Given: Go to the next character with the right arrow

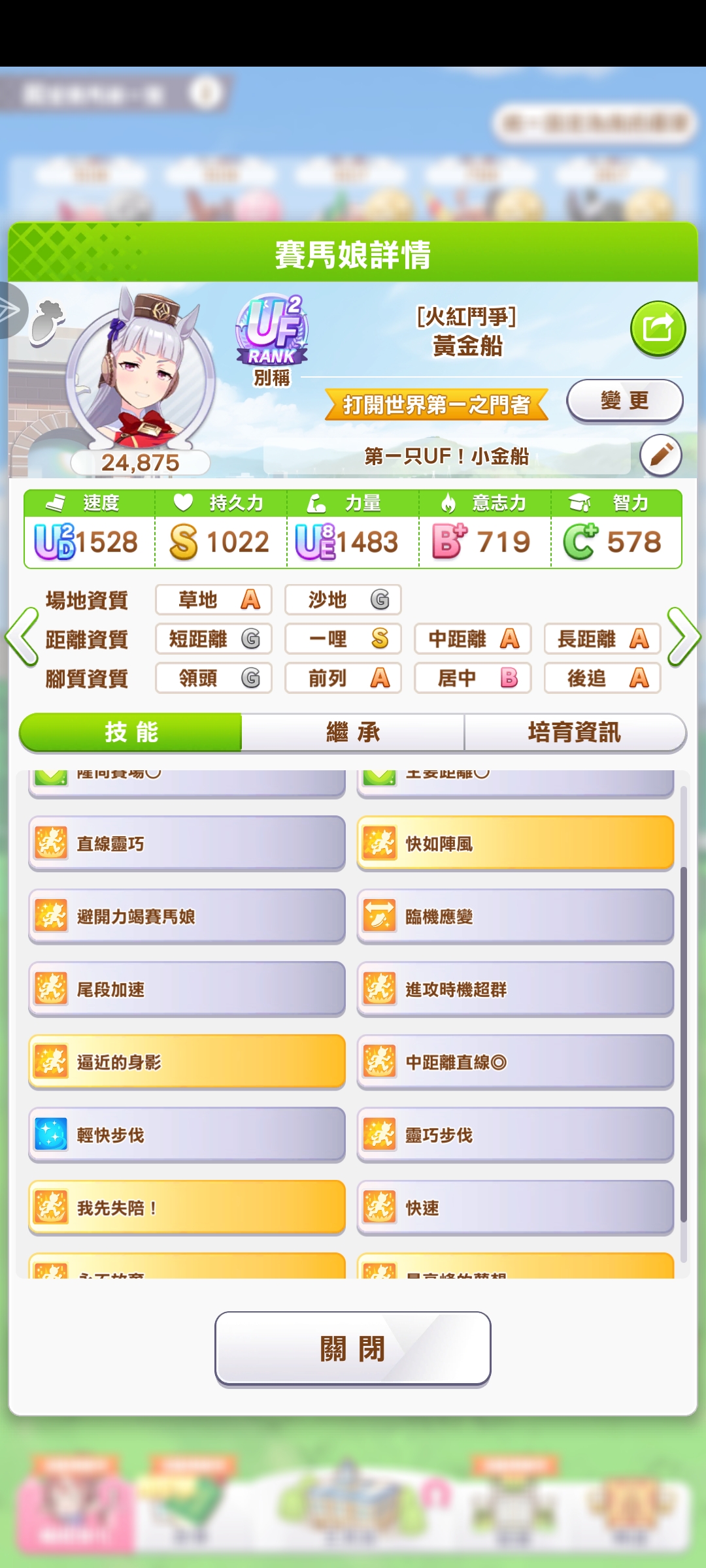Looking at the screenshot, I should (x=684, y=637).
